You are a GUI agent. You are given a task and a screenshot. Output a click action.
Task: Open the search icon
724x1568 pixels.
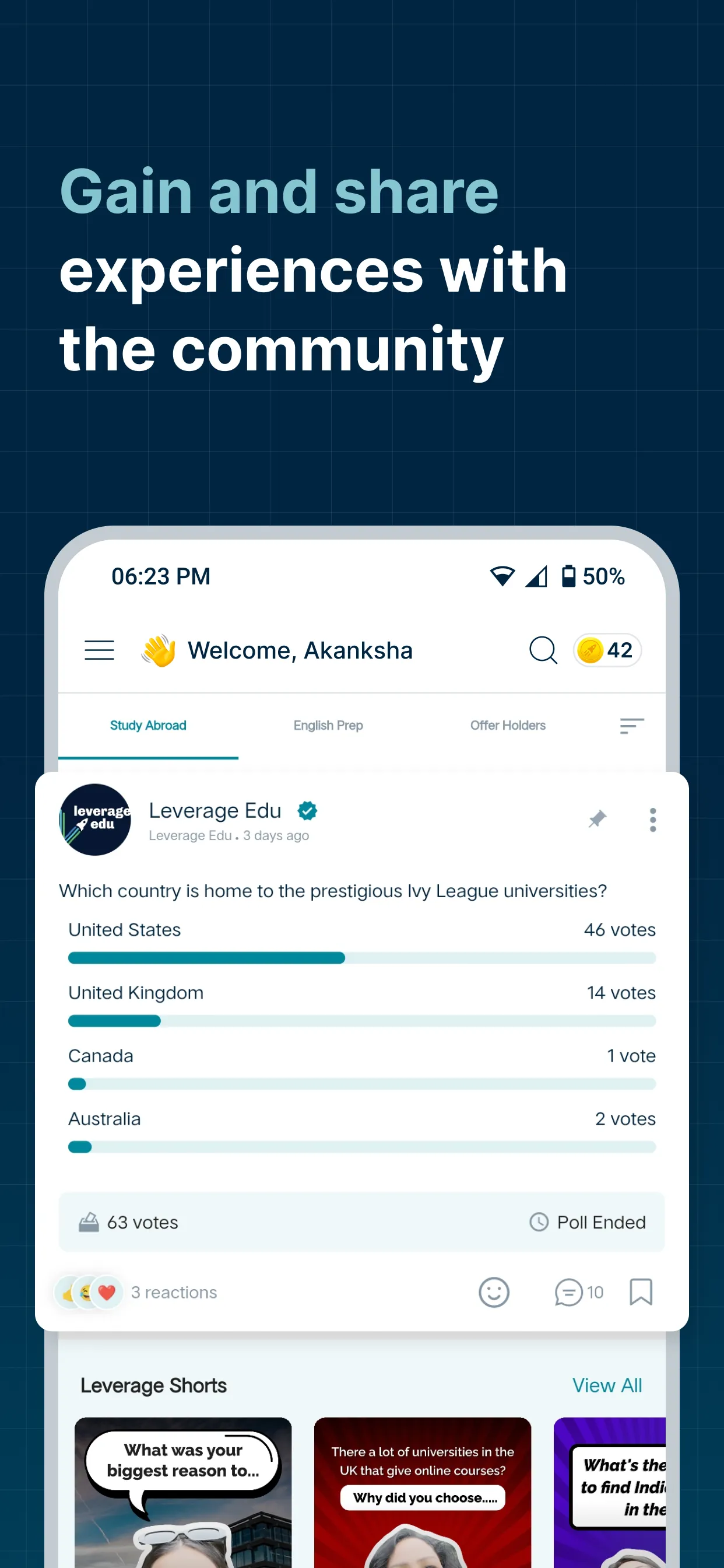point(543,650)
